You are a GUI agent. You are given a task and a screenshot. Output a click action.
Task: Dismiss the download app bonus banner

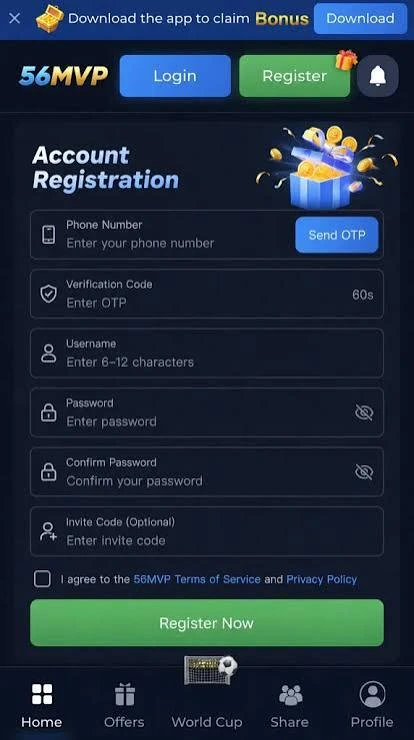pos(15,18)
